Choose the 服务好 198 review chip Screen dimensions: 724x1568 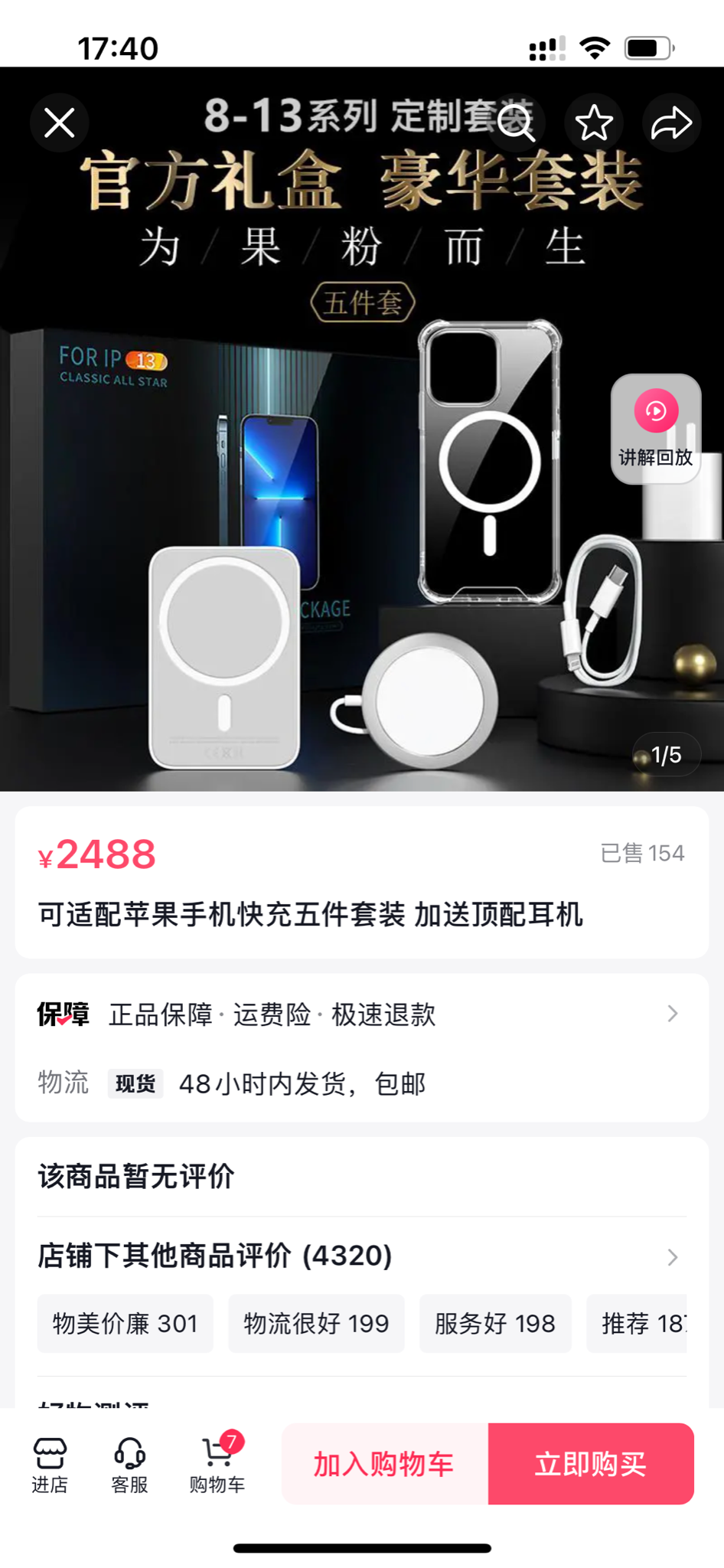pos(495,1323)
